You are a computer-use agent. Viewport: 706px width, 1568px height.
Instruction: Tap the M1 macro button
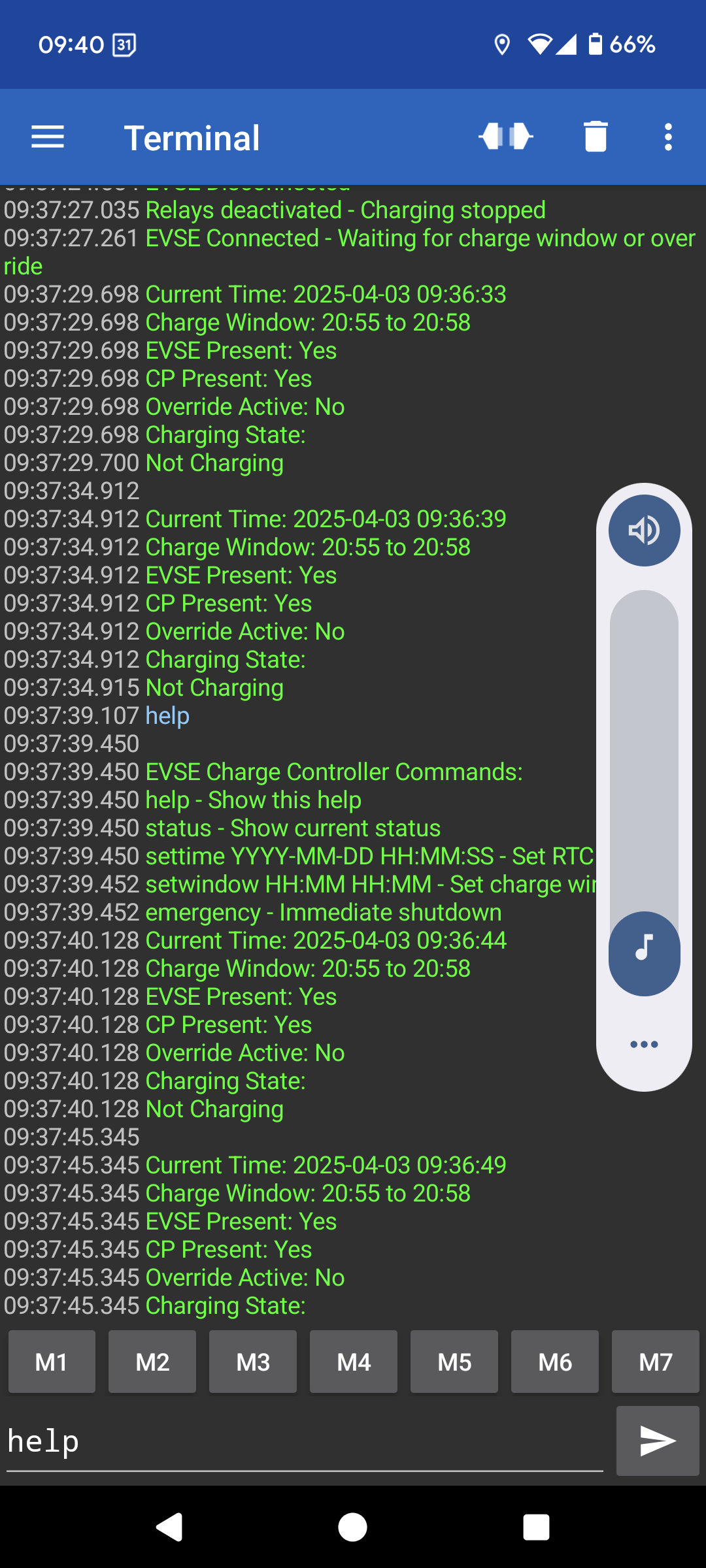pos(52,1362)
